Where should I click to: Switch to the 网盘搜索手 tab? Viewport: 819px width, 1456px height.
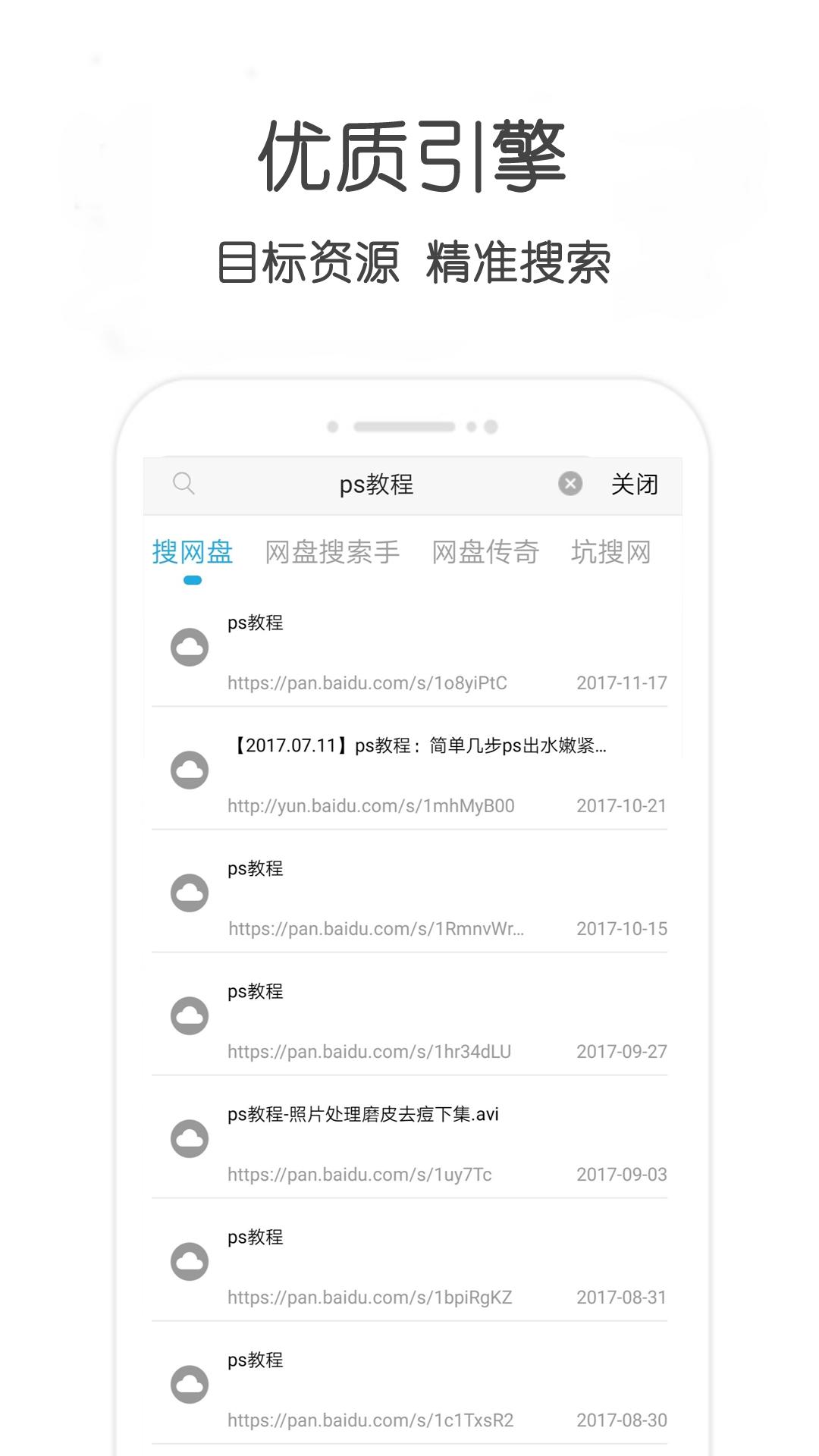(331, 552)
